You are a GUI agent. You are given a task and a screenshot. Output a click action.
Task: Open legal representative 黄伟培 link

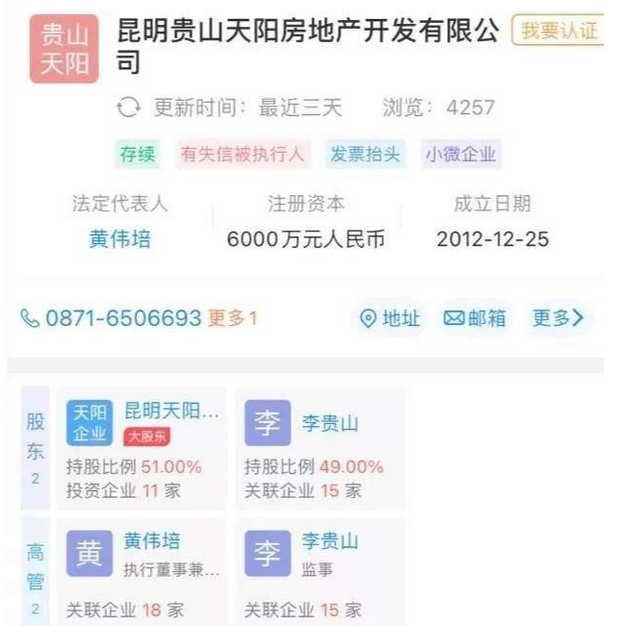pyautogui.click(x=120, y=240)
